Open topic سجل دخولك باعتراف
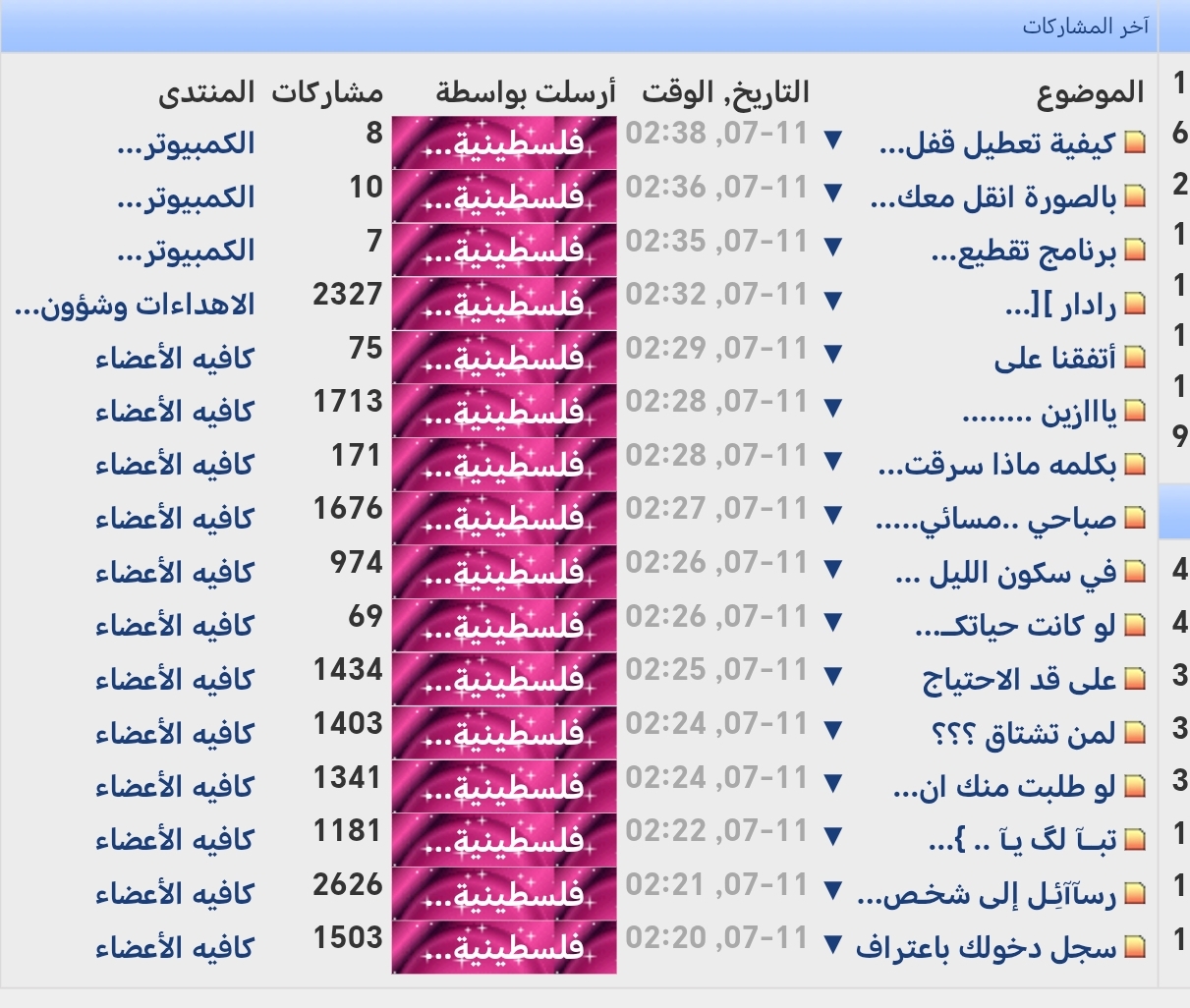Image resolution: width=1190 pixels, height=1008 pixels. (x=986, y=948)
